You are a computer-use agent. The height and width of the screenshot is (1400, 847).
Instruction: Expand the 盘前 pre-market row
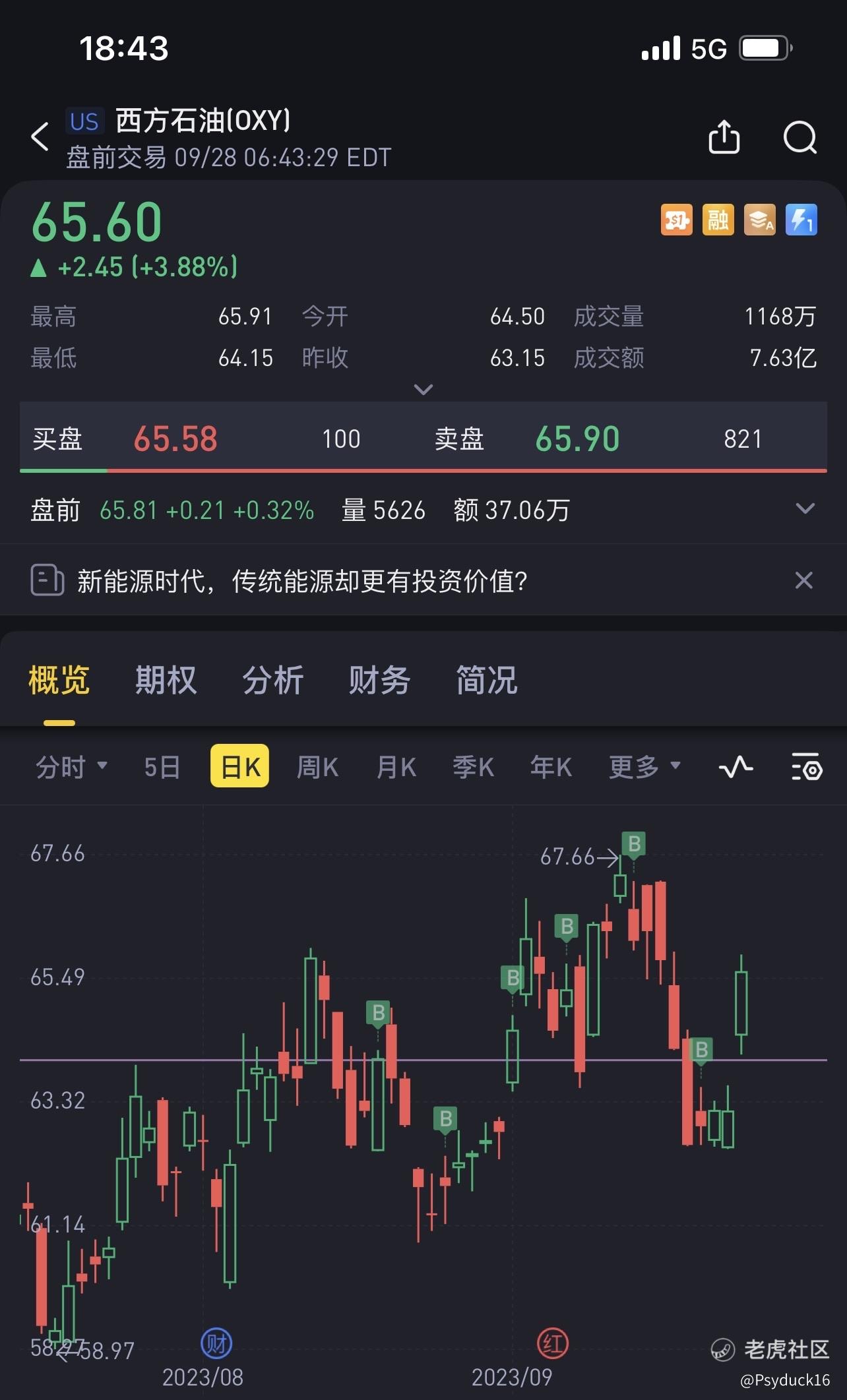pyautogui.click(x=805, y=509)
